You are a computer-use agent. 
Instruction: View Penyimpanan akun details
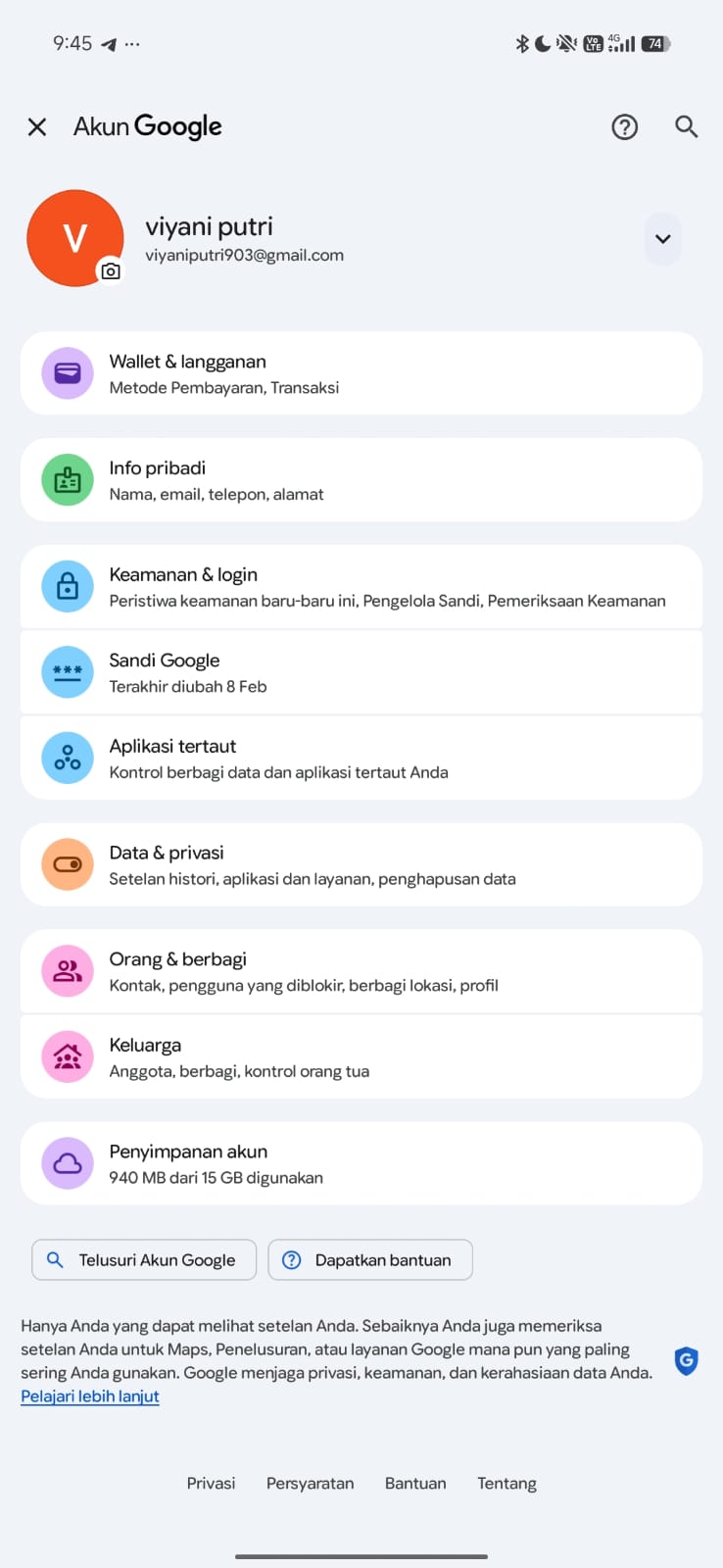[361, 1163]
